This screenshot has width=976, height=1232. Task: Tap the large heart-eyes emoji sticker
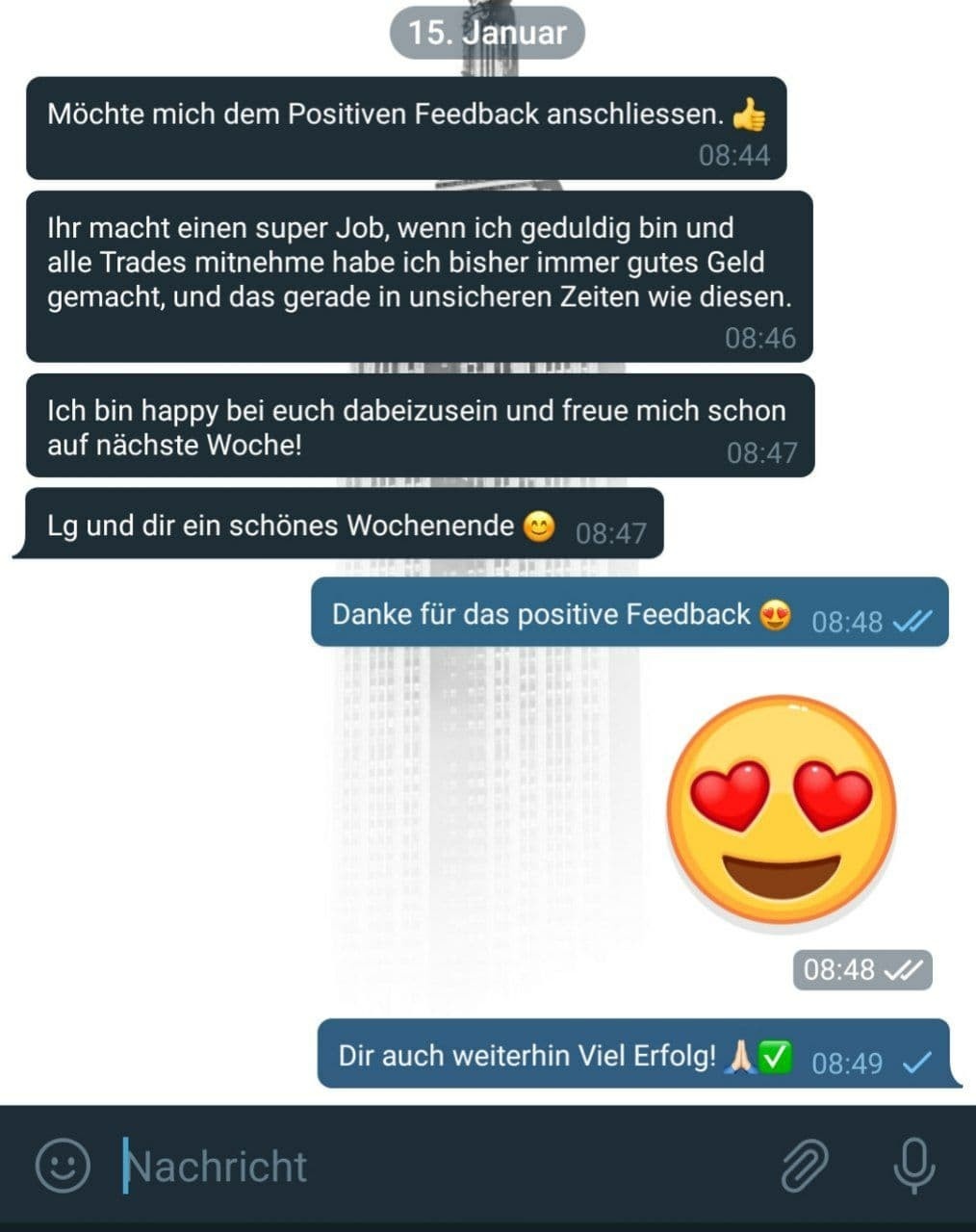pos(781,810)
